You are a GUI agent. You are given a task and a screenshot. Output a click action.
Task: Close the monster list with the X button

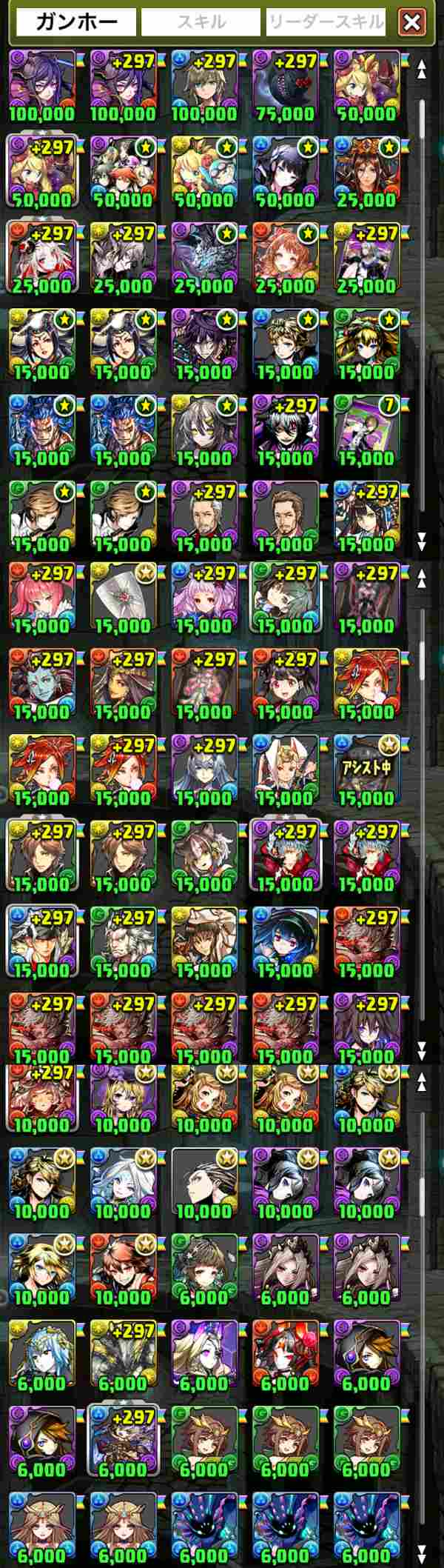tap(411, 22)
